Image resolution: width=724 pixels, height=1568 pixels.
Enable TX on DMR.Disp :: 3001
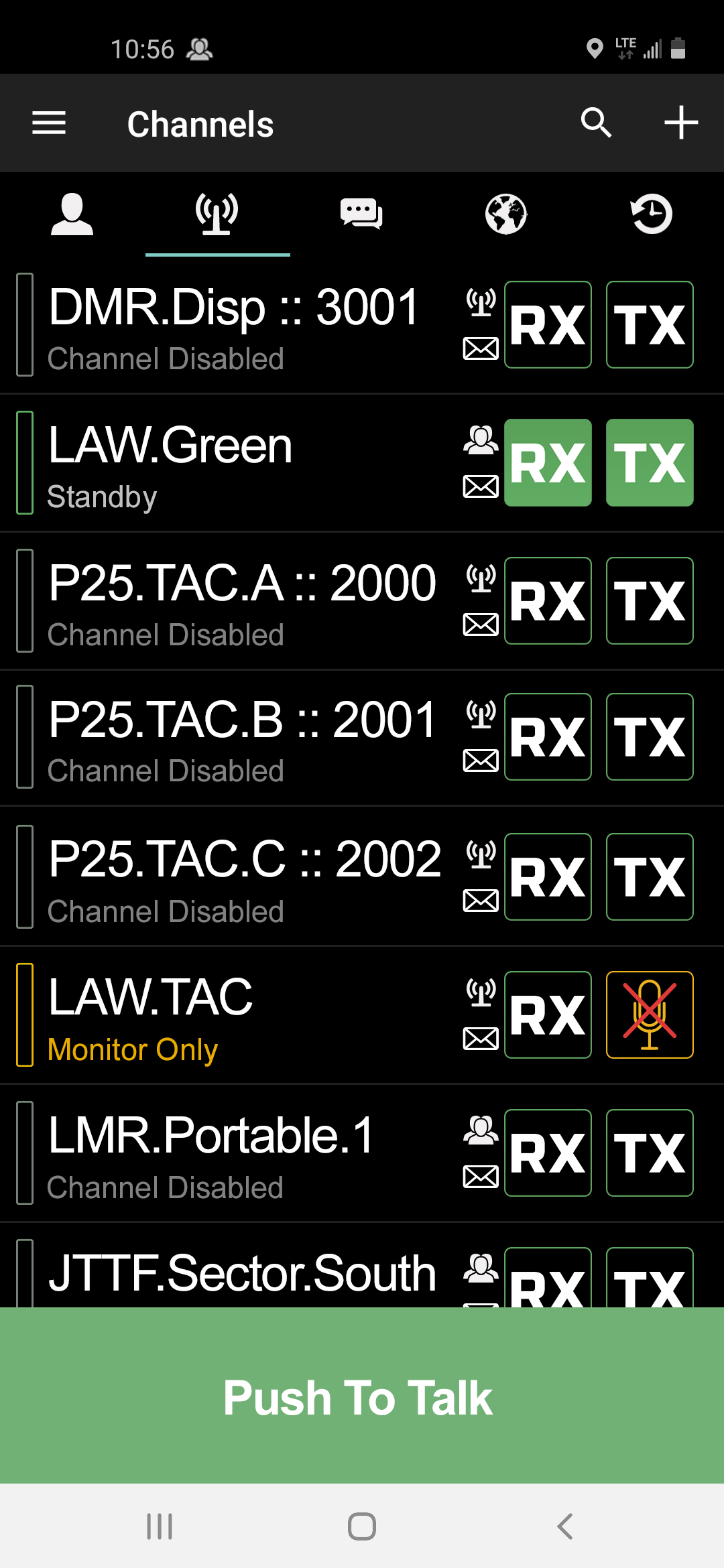click(x=650, y=325)
